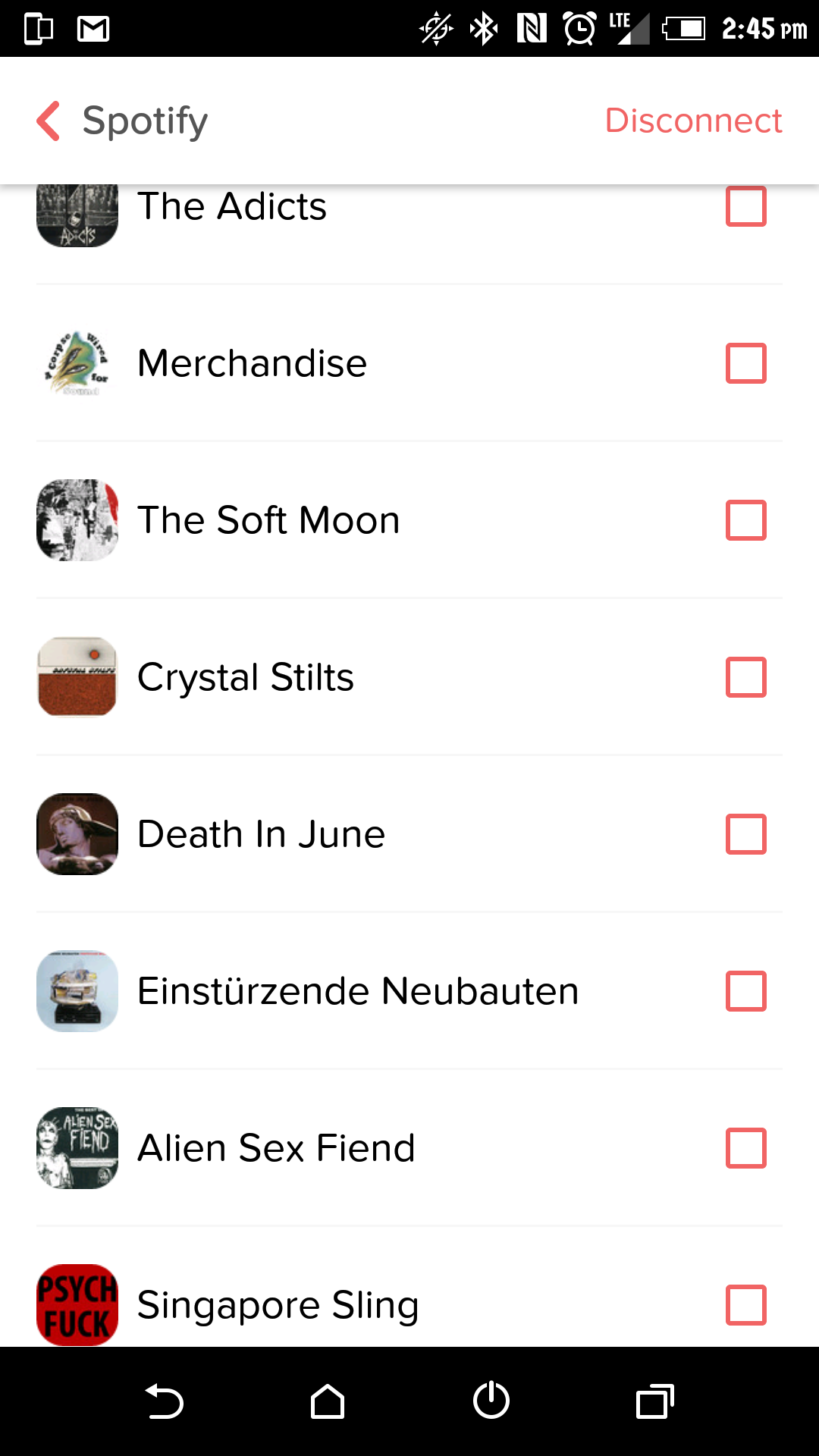Check the box for The Adicts
The width and height of the screenshot is (819, 1456).
(x=746, y=206)
